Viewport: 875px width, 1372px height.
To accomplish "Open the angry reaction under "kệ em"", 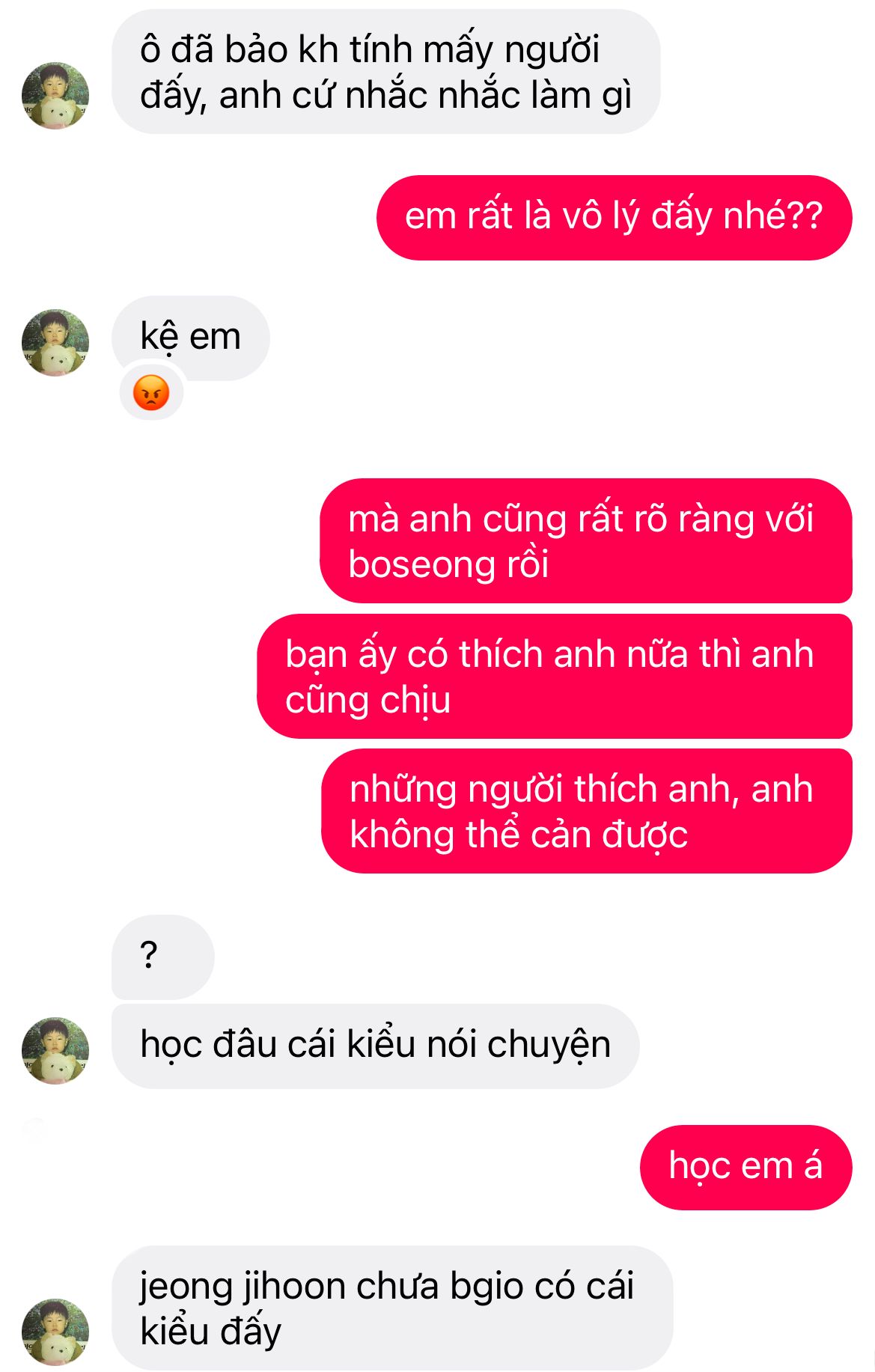I will (151, 392).
